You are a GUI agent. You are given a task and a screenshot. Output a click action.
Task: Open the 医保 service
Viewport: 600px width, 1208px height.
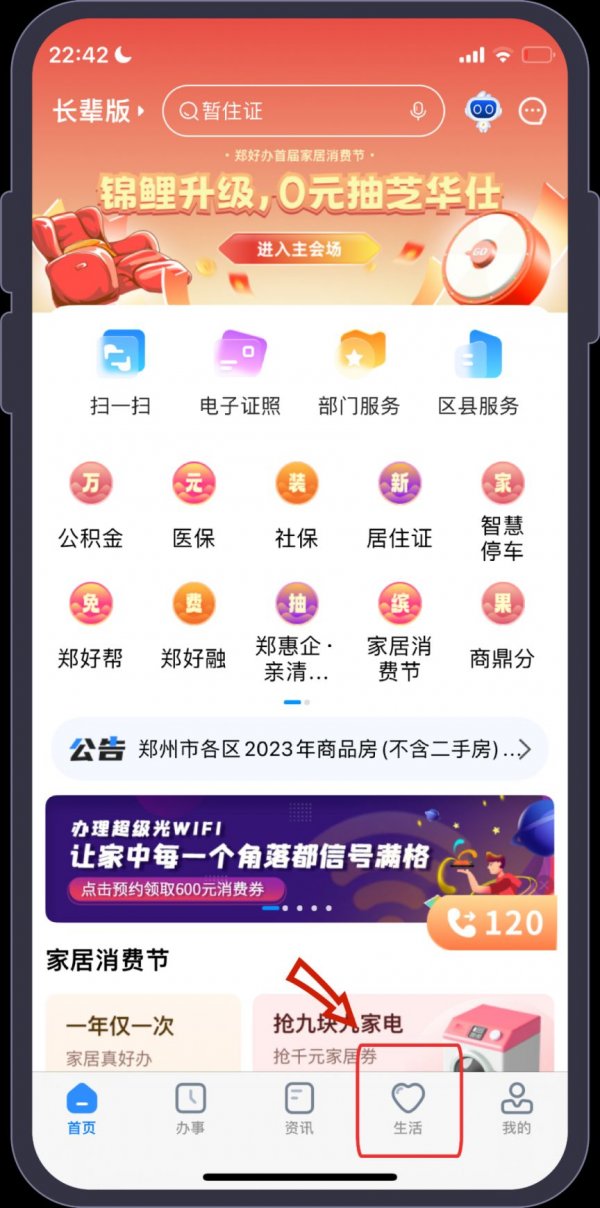(194, 505)
